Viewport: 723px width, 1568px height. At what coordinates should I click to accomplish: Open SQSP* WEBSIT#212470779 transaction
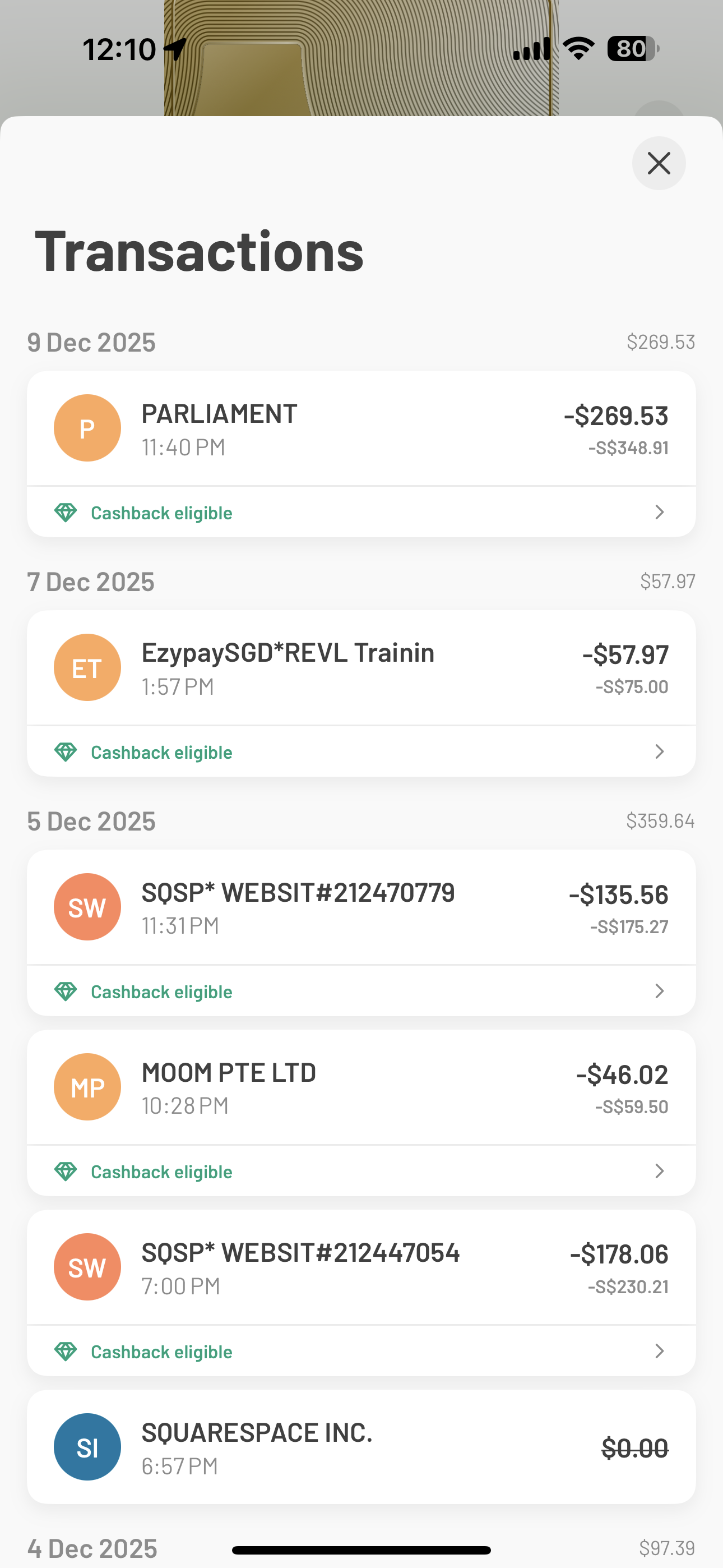tap(361, 907)
